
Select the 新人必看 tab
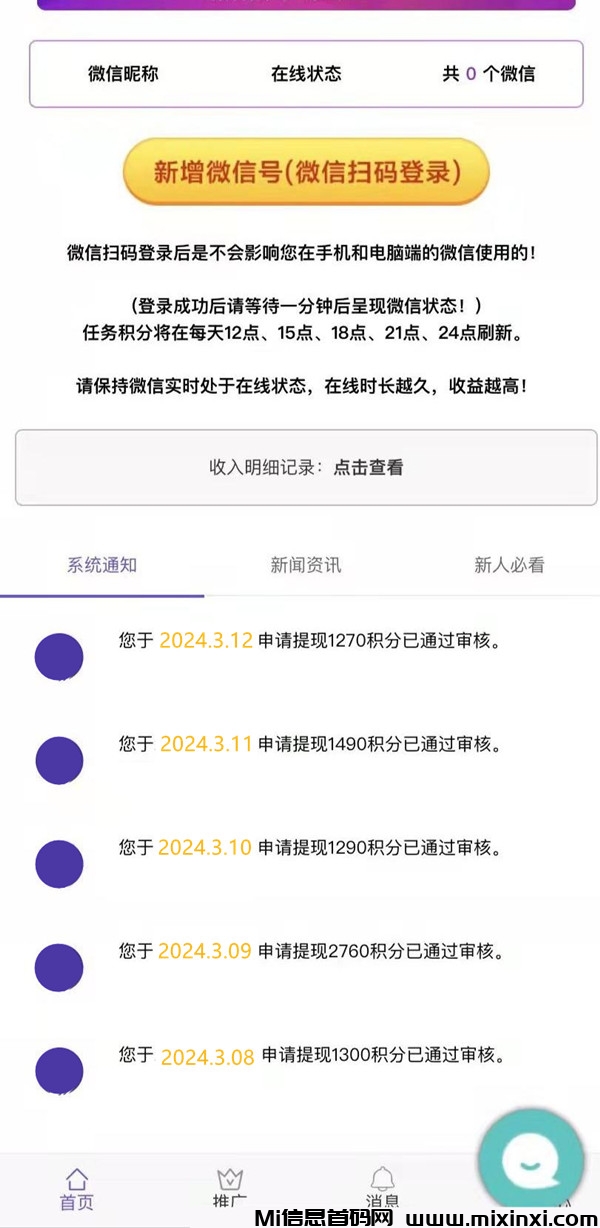coord(509,565)
